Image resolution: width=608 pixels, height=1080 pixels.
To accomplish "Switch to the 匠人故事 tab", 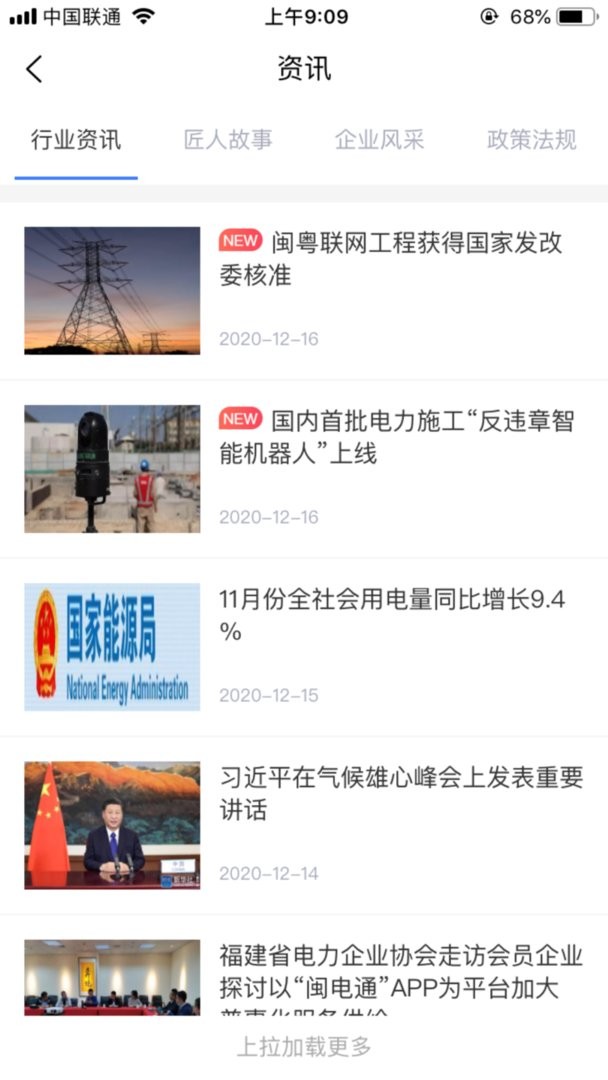I will [x=228, y=140].
